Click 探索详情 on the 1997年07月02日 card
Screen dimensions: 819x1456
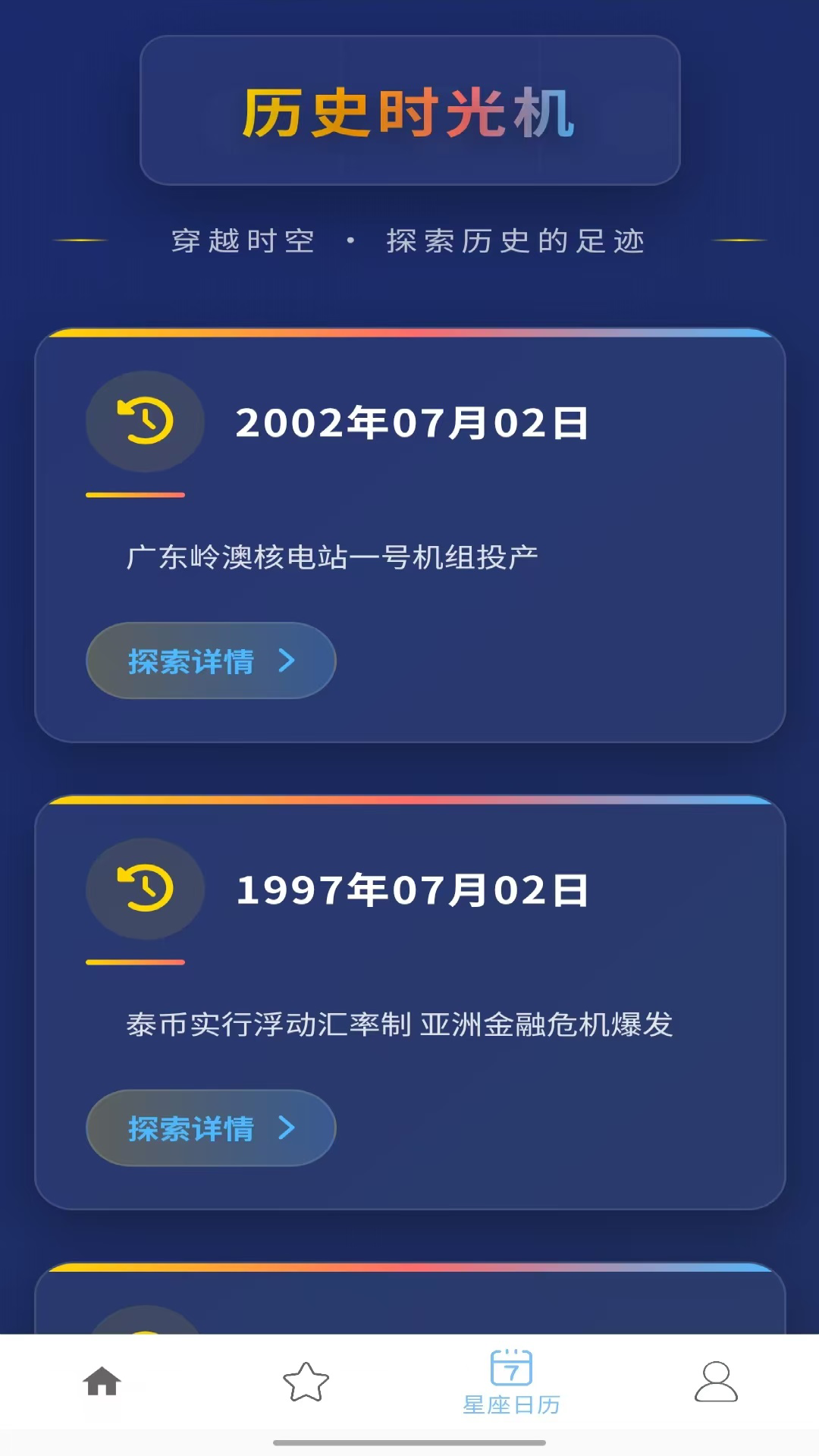[x=210, y=1128]
